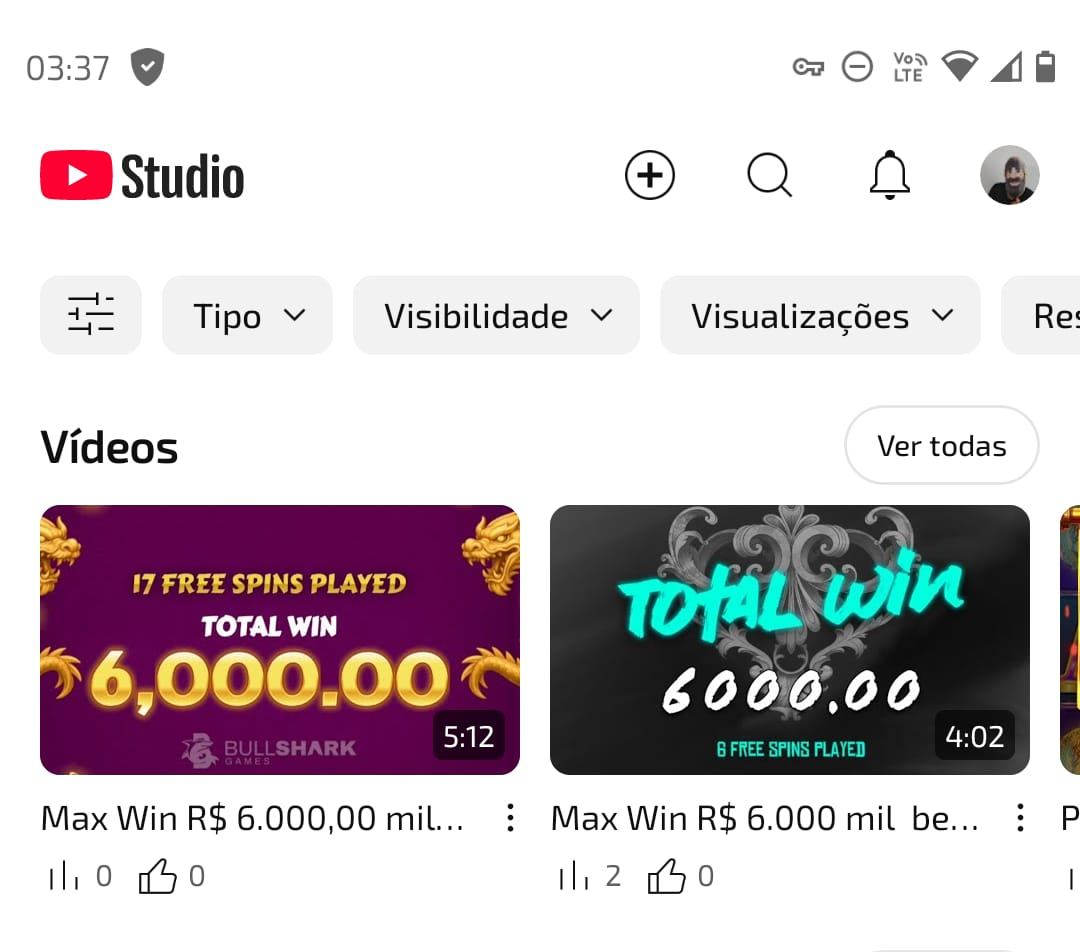This screenshot has height=952, width=1080.
Task: Open the 5:12 Bullshark video thumbnail
Action: tap(280, 640)
